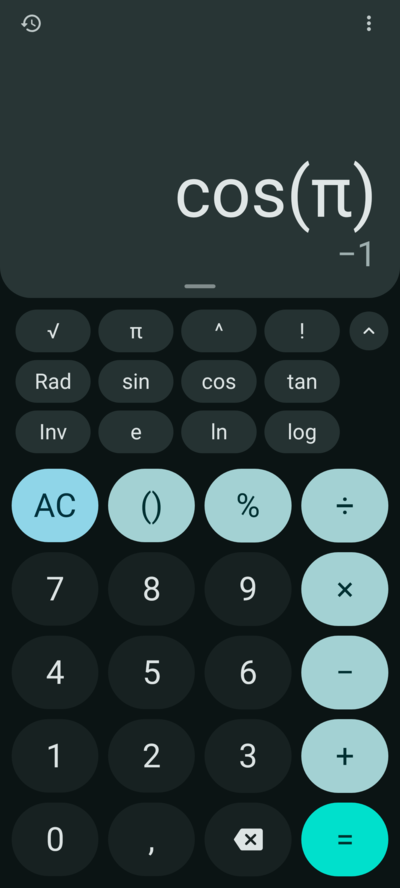Toggle the Inv inverse functions
The image size is (400, 888).
53,432
